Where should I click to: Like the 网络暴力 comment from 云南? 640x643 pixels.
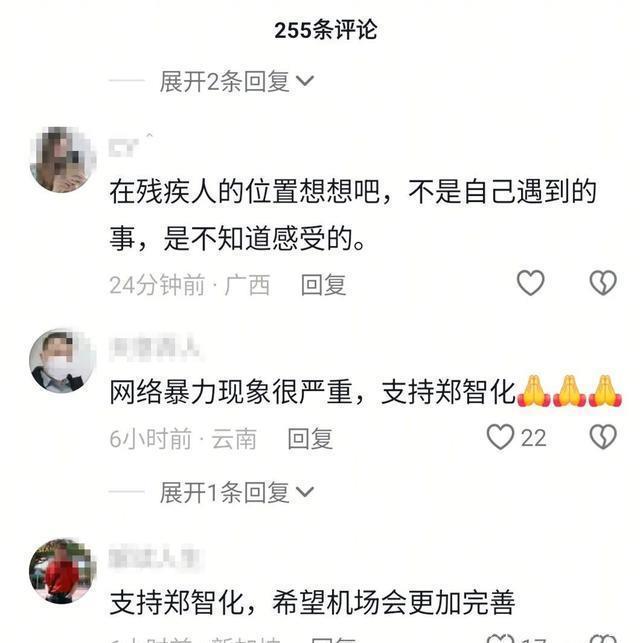coord(500,437)
